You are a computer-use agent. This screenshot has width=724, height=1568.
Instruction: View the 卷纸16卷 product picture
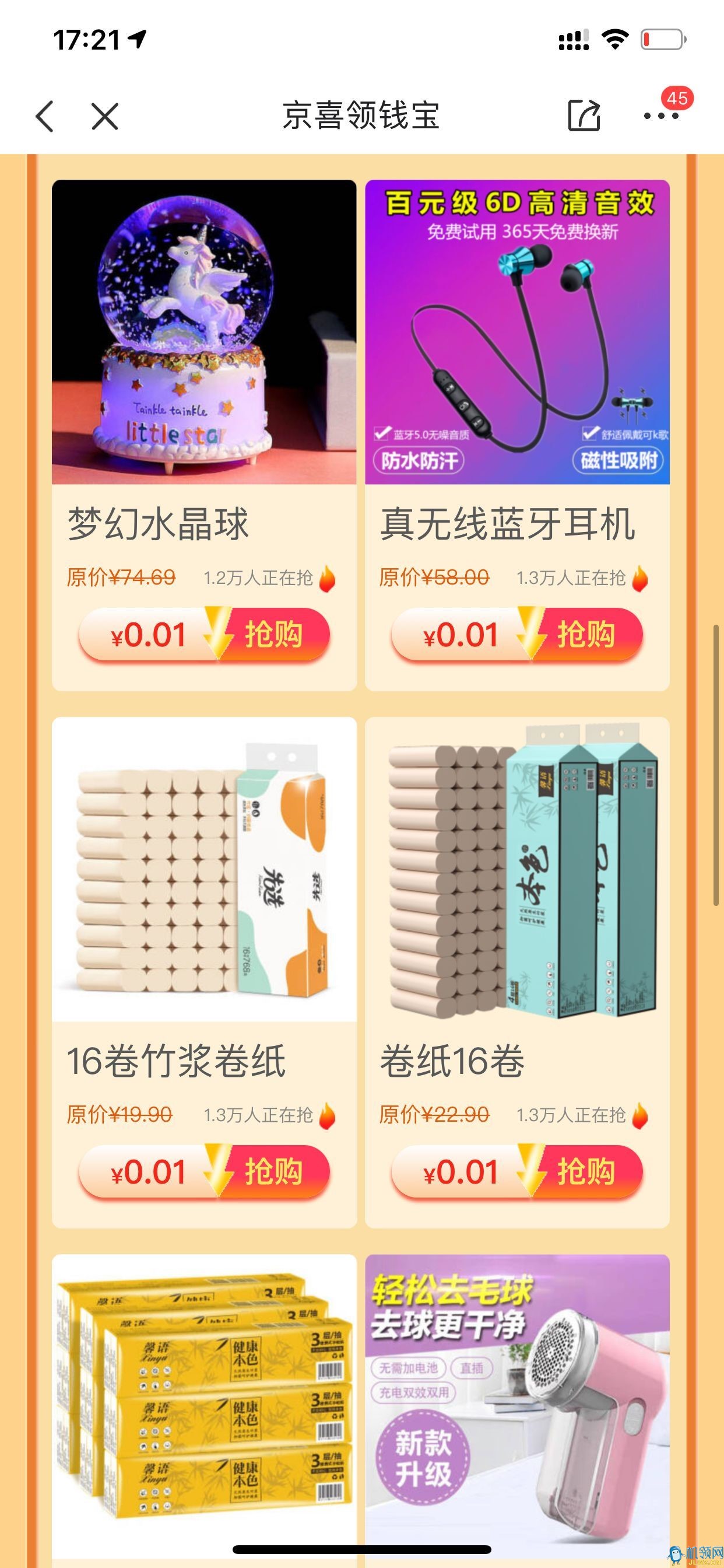pos(517,869)
